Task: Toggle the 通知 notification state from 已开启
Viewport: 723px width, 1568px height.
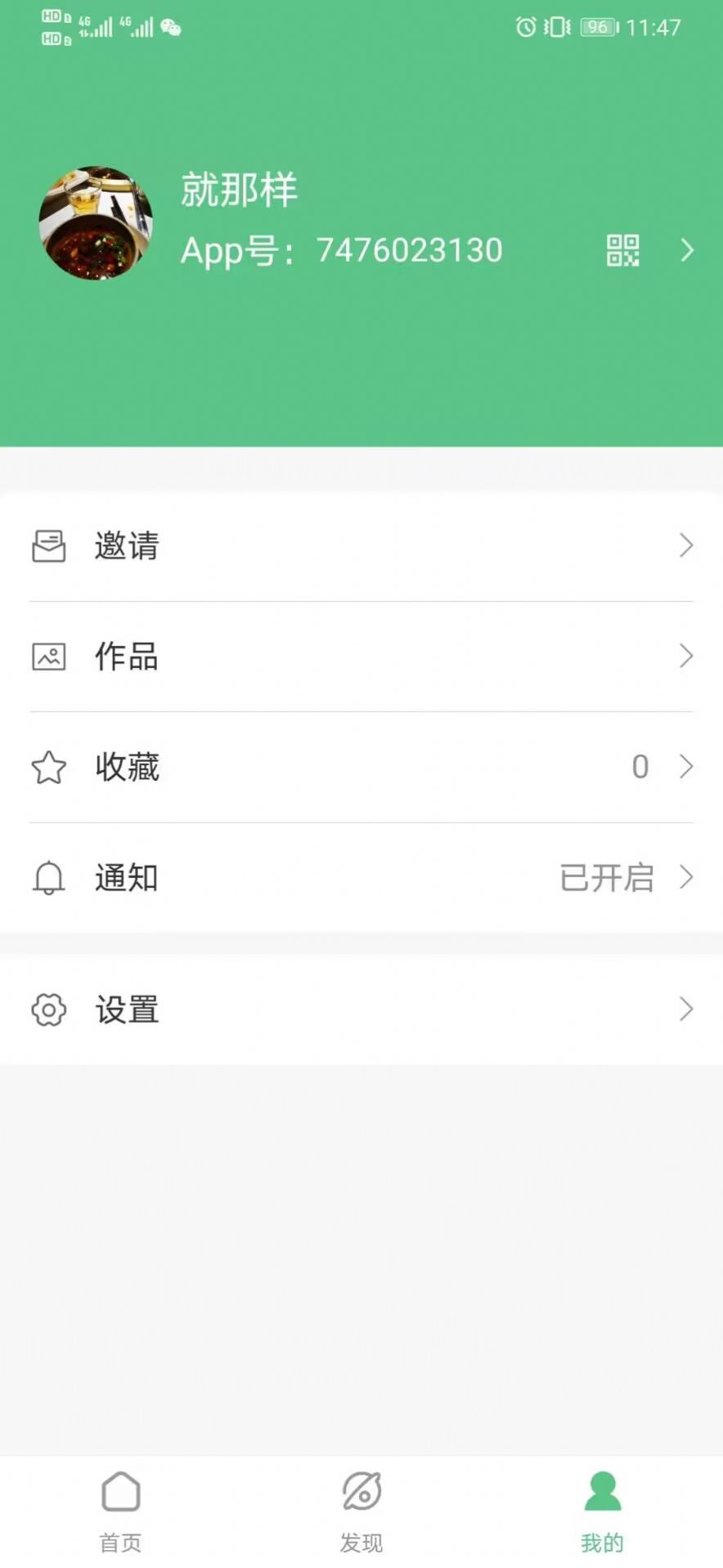Action: click(x=608, y=877)
